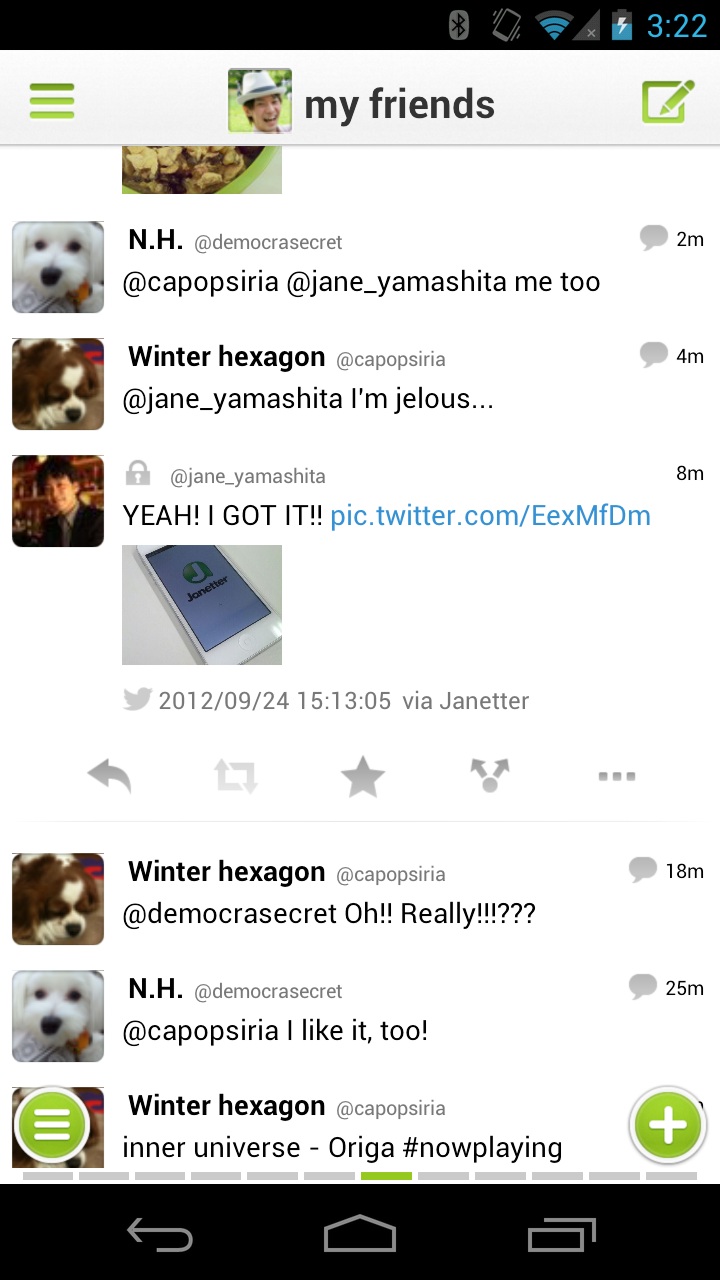This screenshot has width=720, height=1280.
Task: Tap the retweet icon under jane_yamashita's tweet
Action: [x=236, y=775]
